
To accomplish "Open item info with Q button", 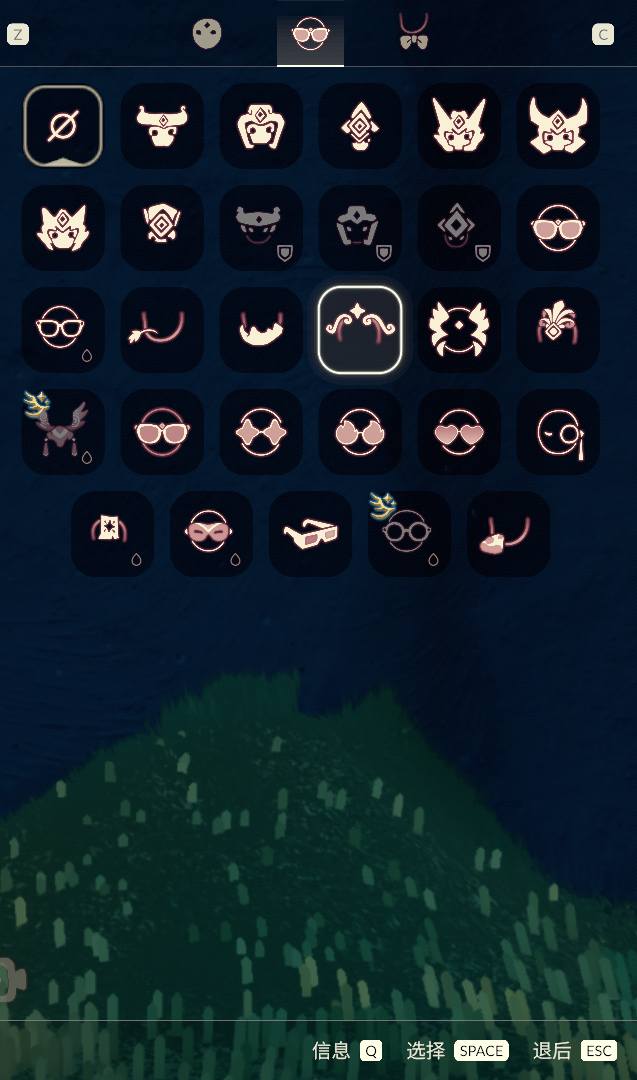I will pyautogui.click(x=371, y=1051).
